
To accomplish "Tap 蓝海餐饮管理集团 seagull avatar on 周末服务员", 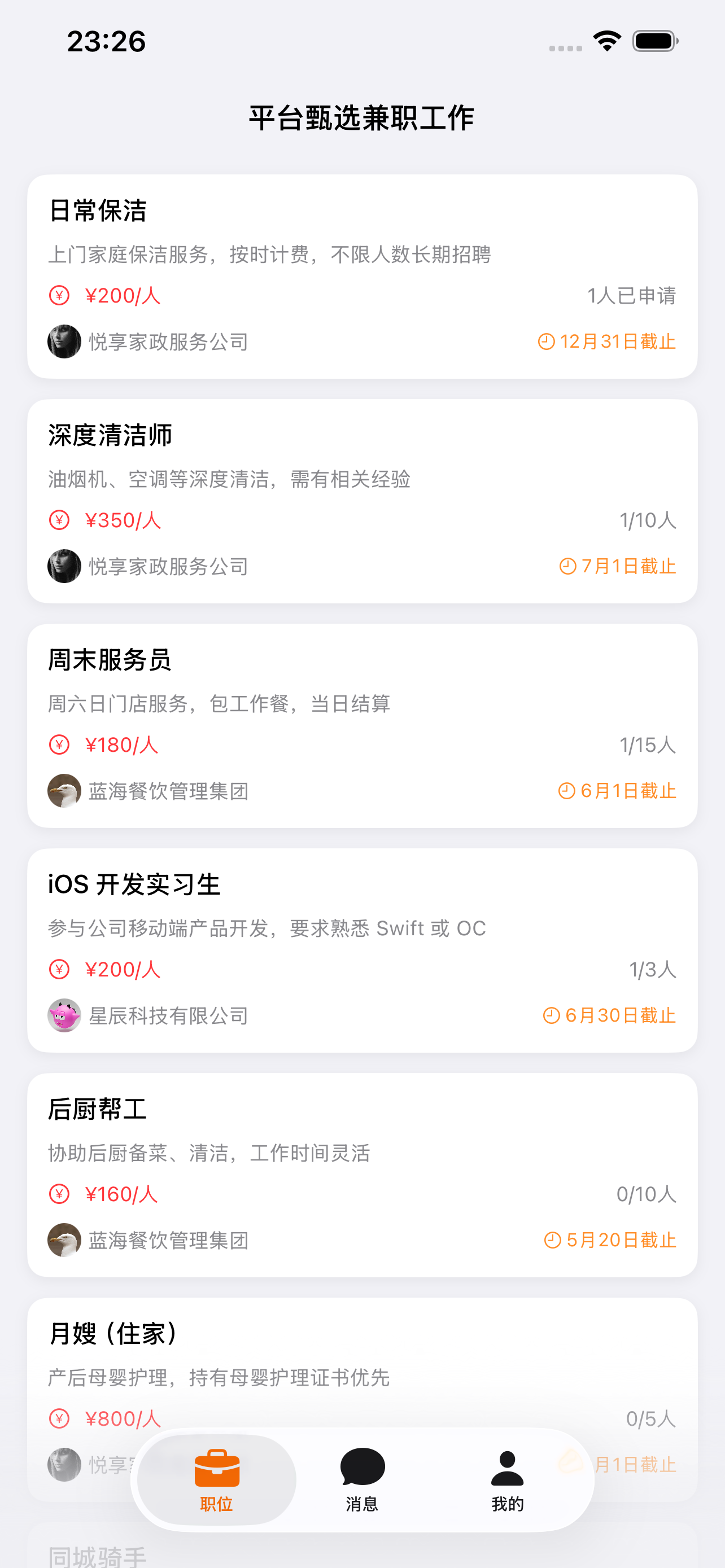I will 64,791.
